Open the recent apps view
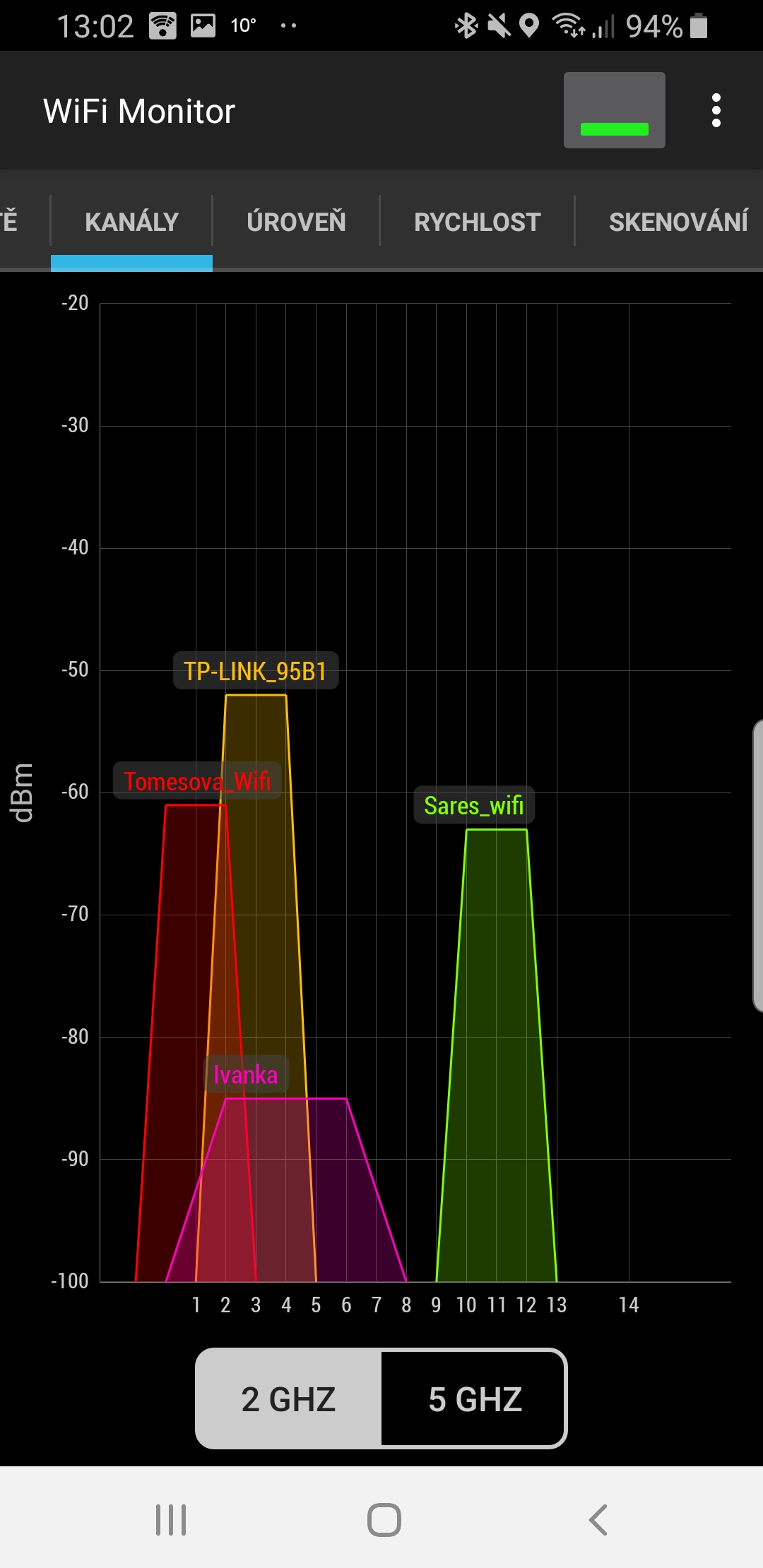Screen dimensions: 763x1568 tap(171, 1519)
